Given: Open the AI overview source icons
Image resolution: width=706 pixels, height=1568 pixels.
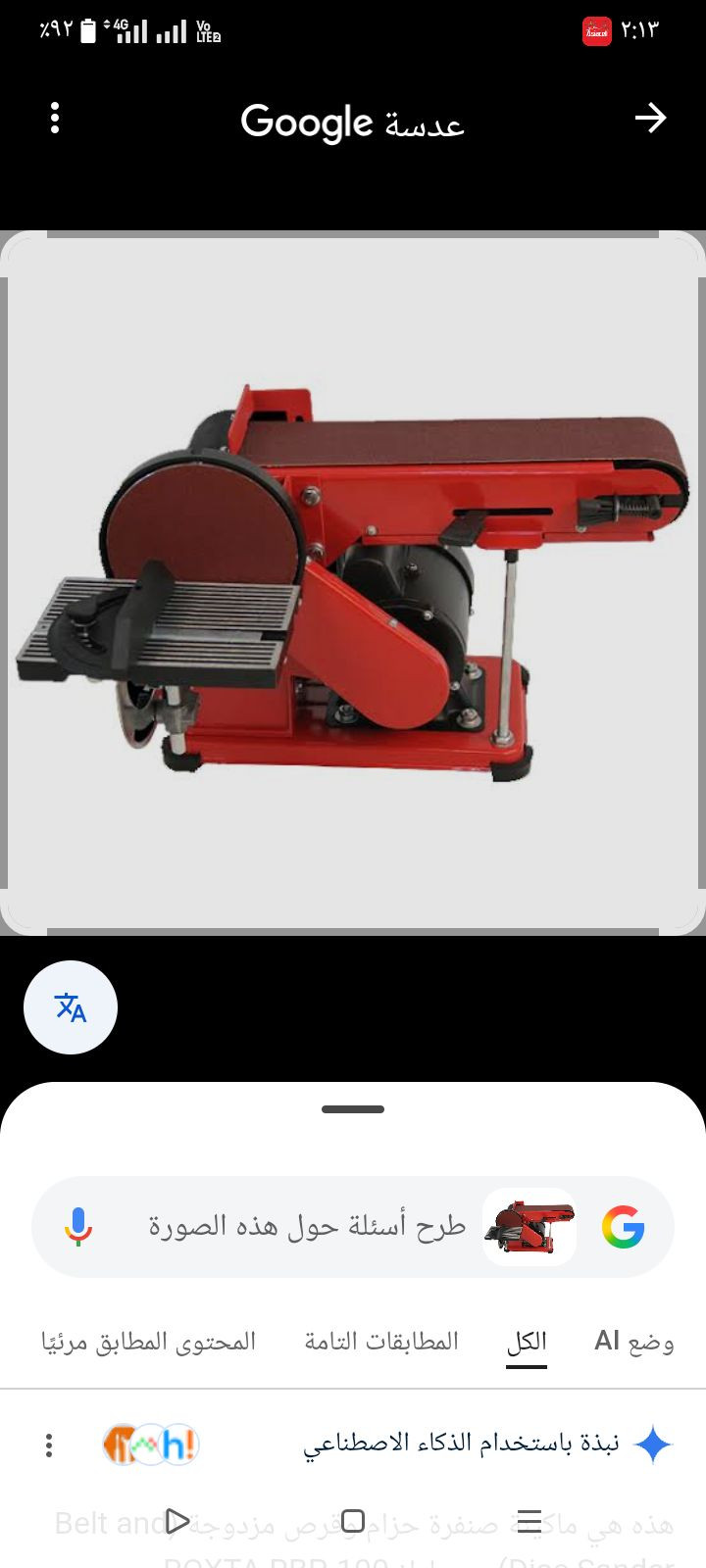Looking at the screenshot, I should coord(151,1445).
